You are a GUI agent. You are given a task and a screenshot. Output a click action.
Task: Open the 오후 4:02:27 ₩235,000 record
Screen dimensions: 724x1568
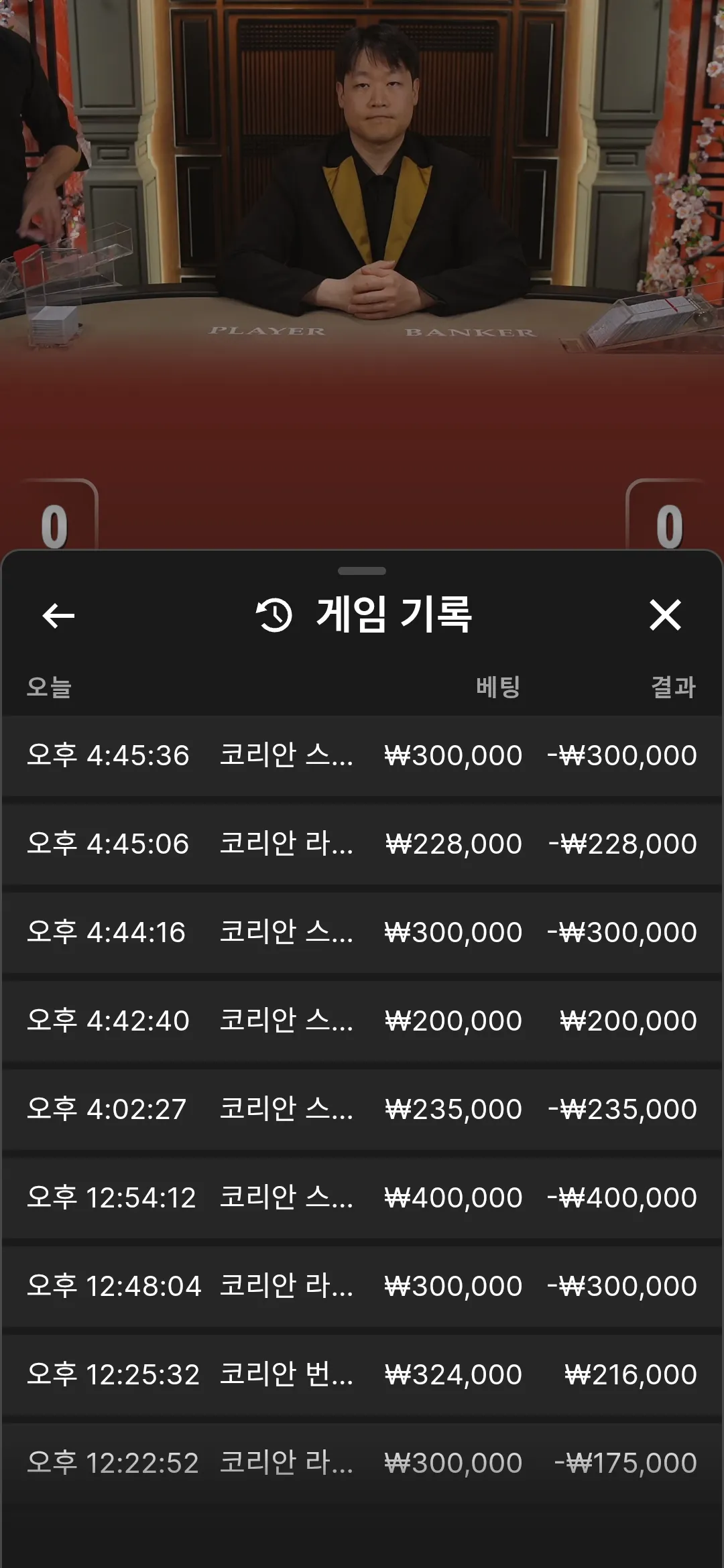tap(362, 1109)
